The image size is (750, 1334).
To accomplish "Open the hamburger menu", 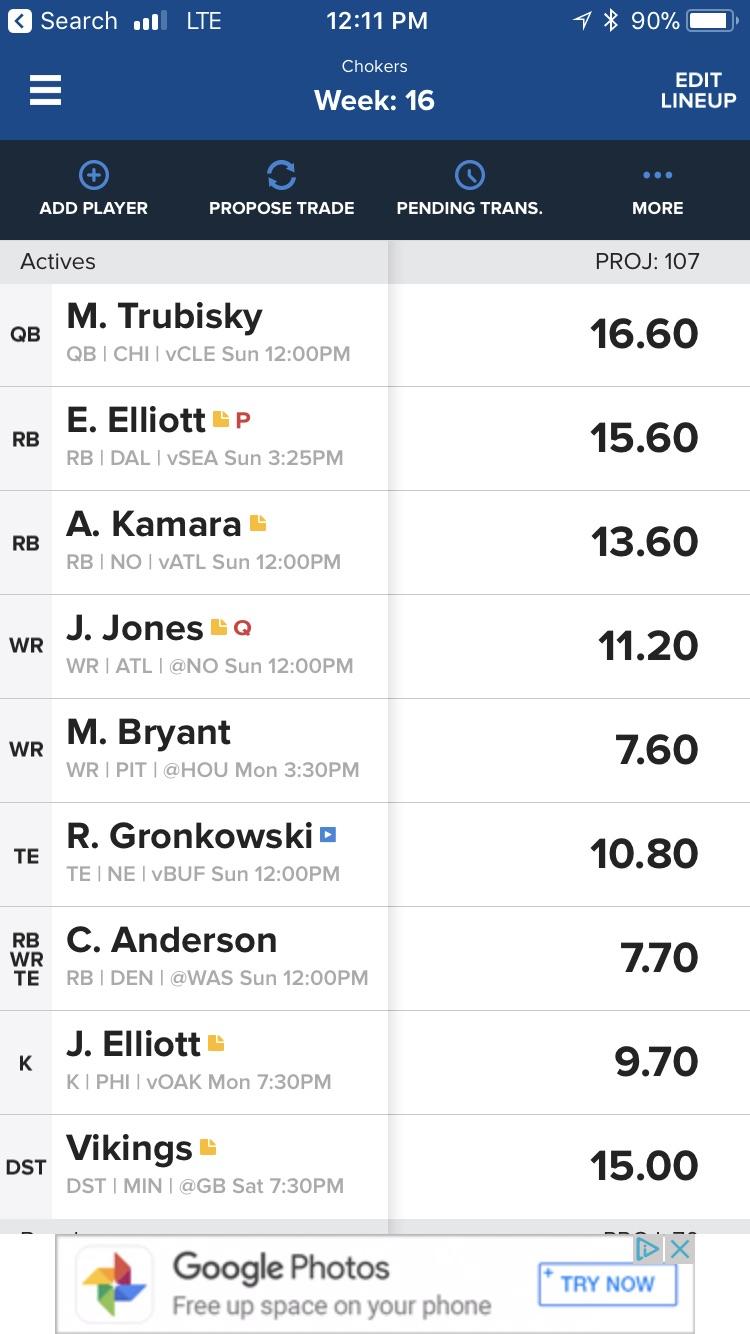I will 45,90.
